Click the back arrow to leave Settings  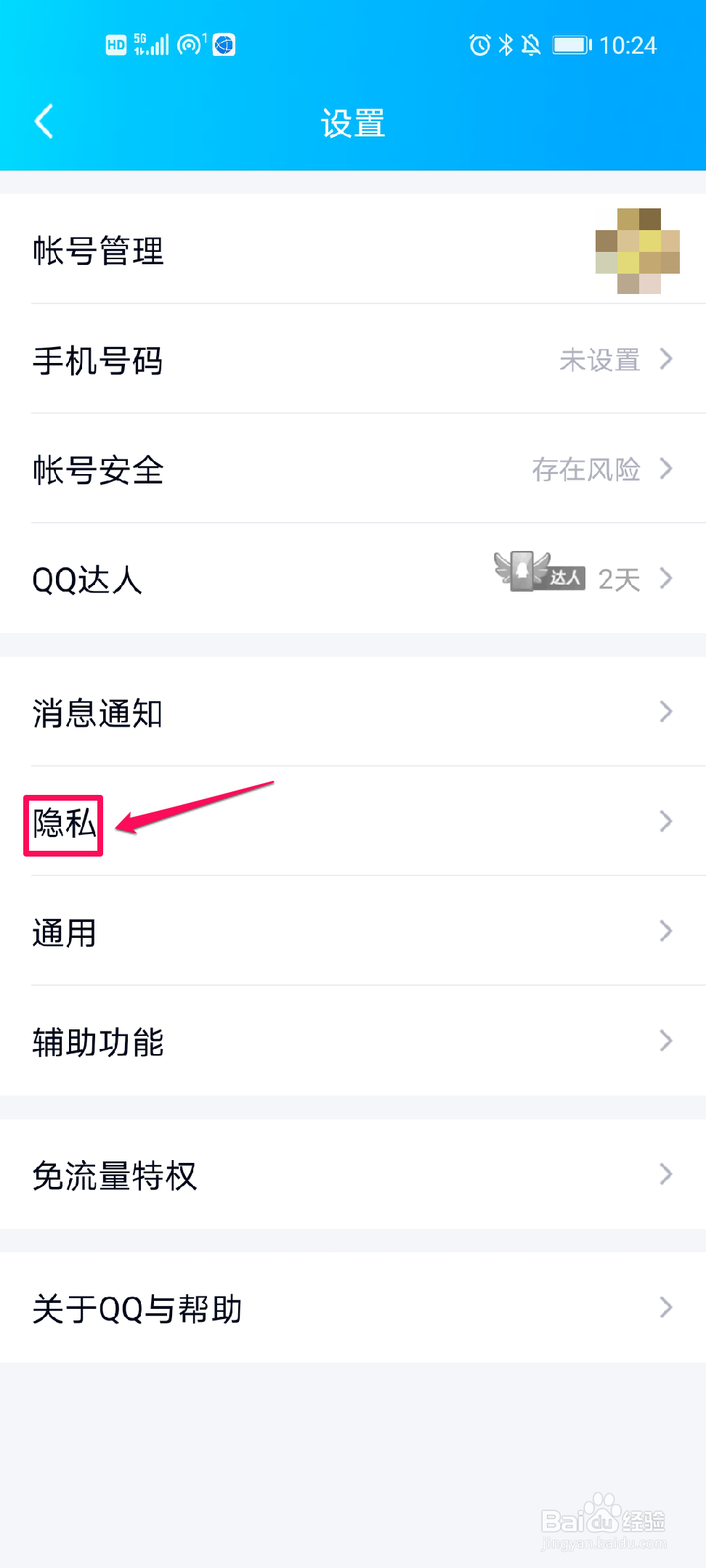click(44, 122)
